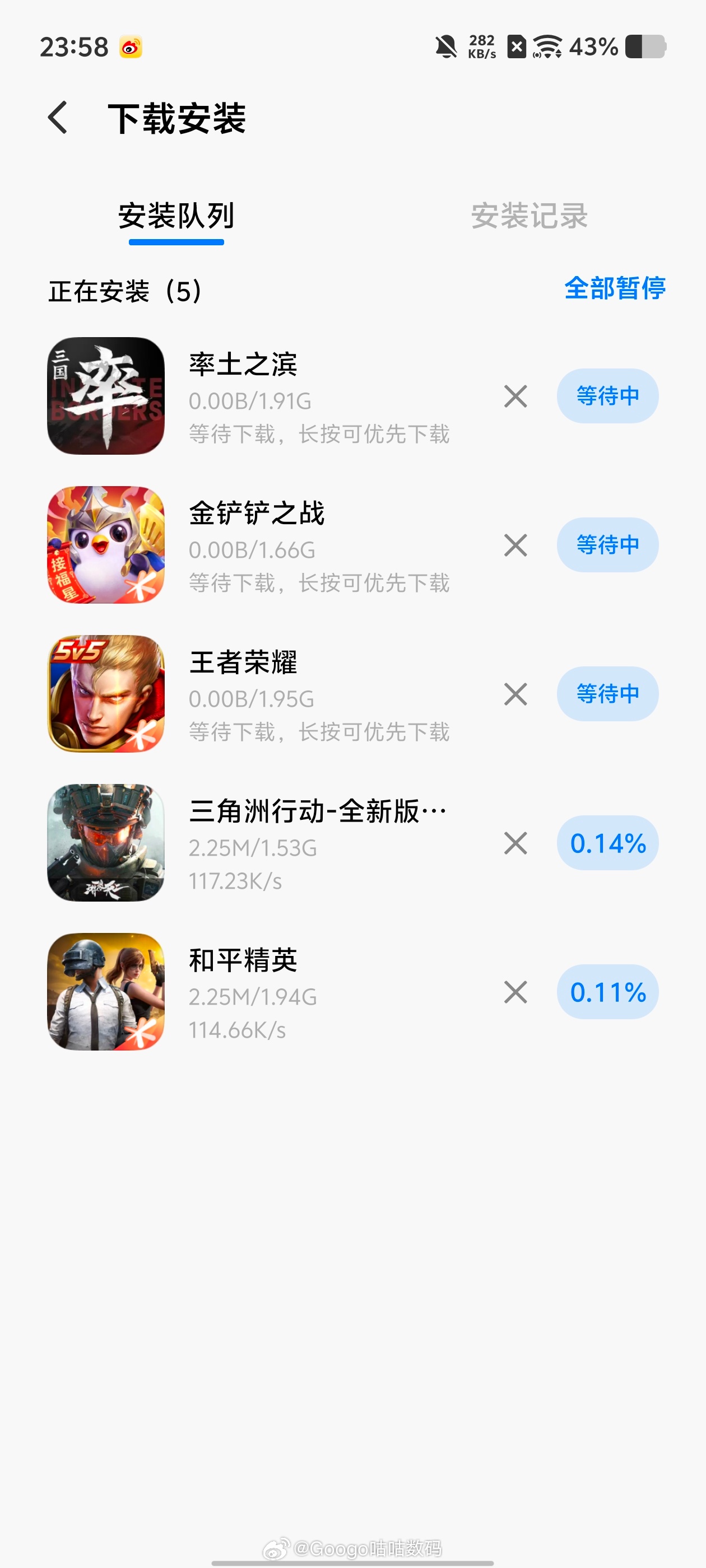This screenshot has height=1568, width=706.
Task: Dismiss the 王者荣耀 download task
Action: [515, 694]
